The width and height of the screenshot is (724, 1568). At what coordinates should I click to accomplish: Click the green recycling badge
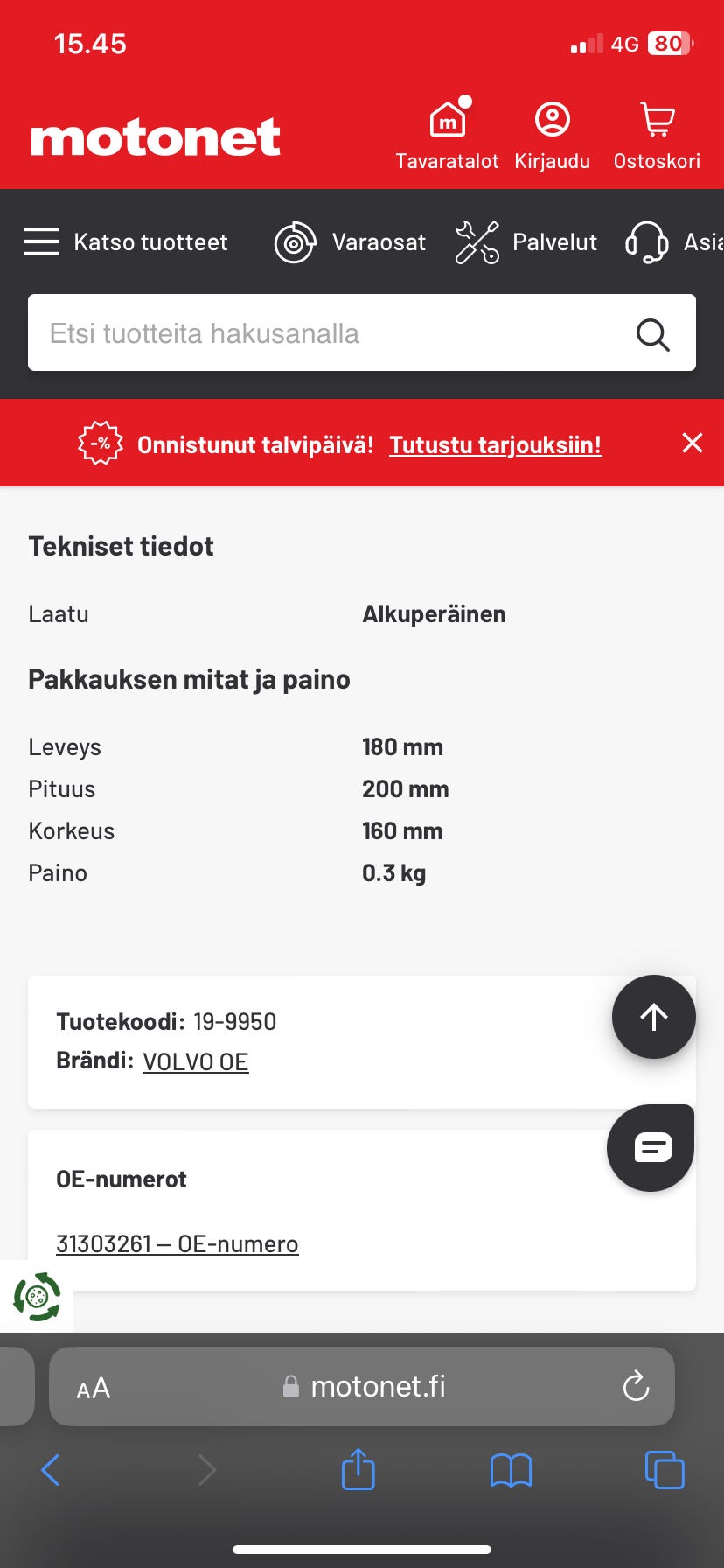coord(36,1298)
